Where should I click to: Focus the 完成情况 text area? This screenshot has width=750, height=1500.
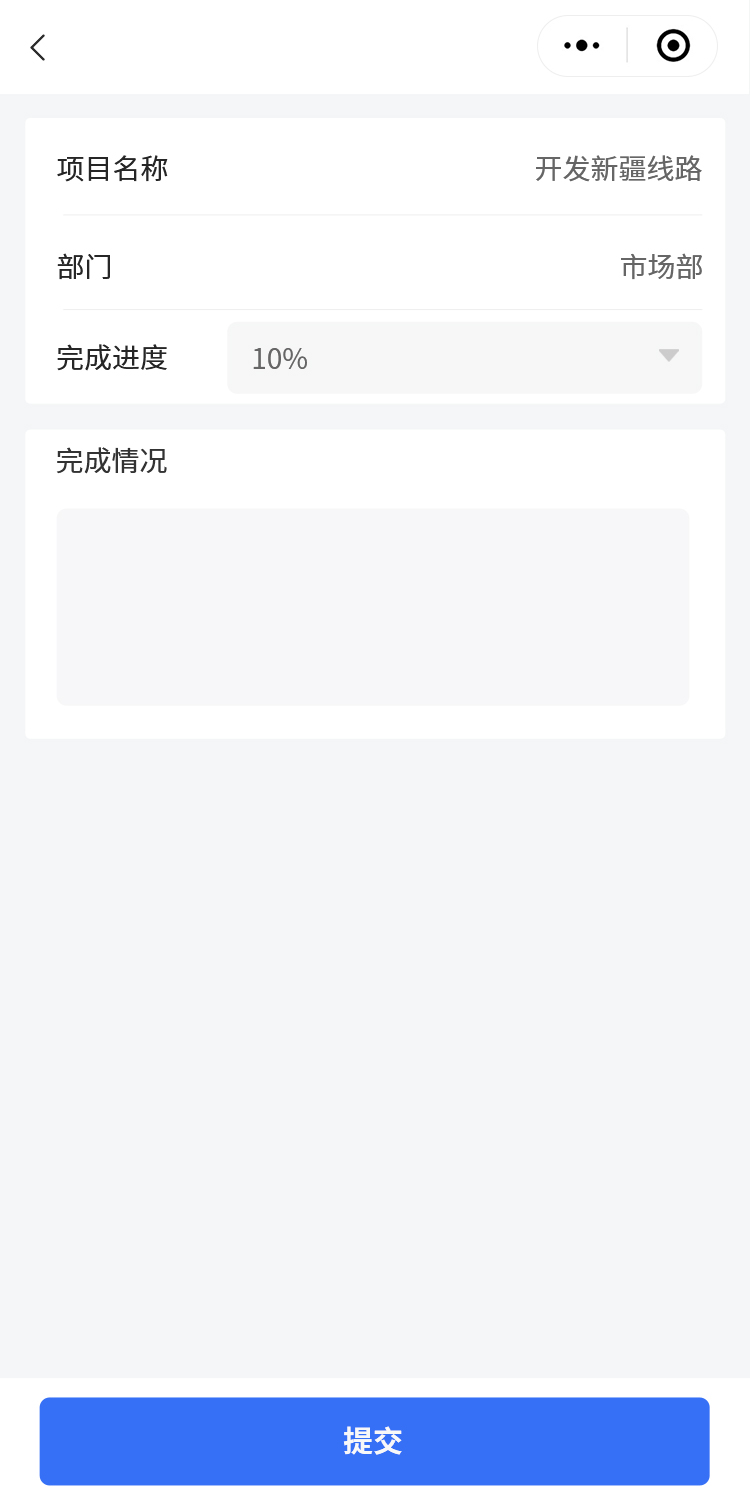[372, 606]
